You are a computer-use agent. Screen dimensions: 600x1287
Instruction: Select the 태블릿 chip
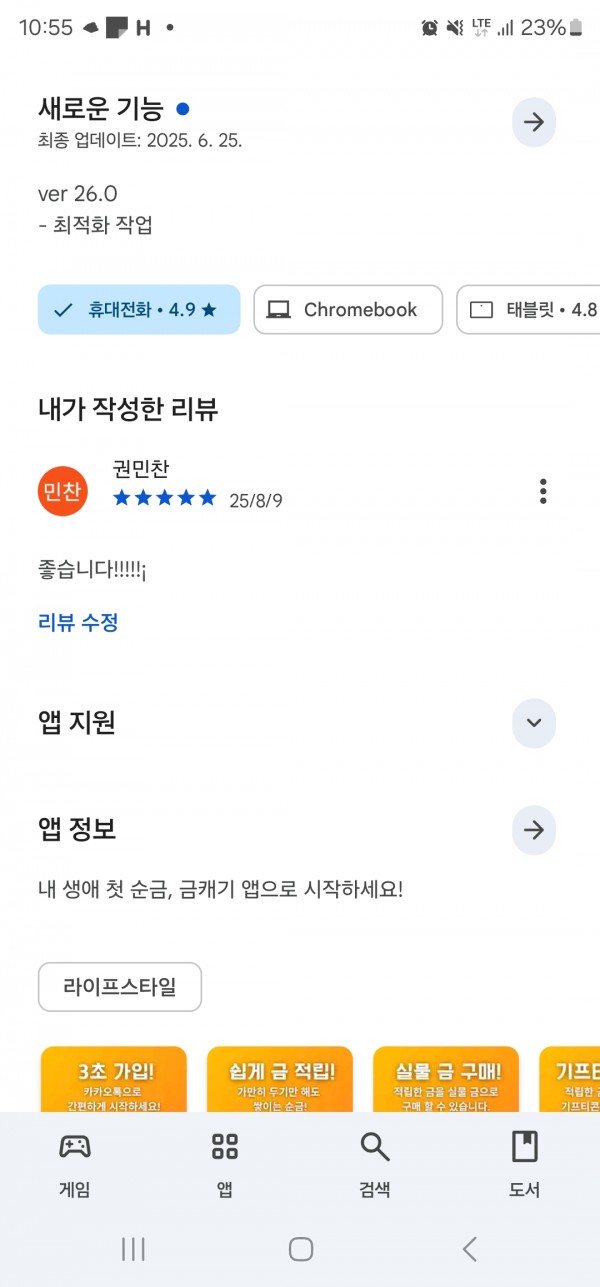click(x=528, y=310)
